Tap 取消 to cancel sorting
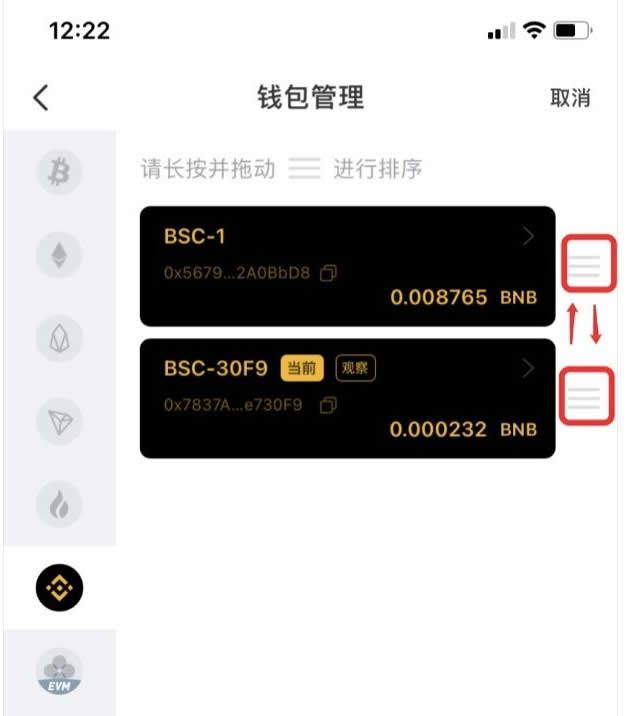 click(x=570, y=97)
